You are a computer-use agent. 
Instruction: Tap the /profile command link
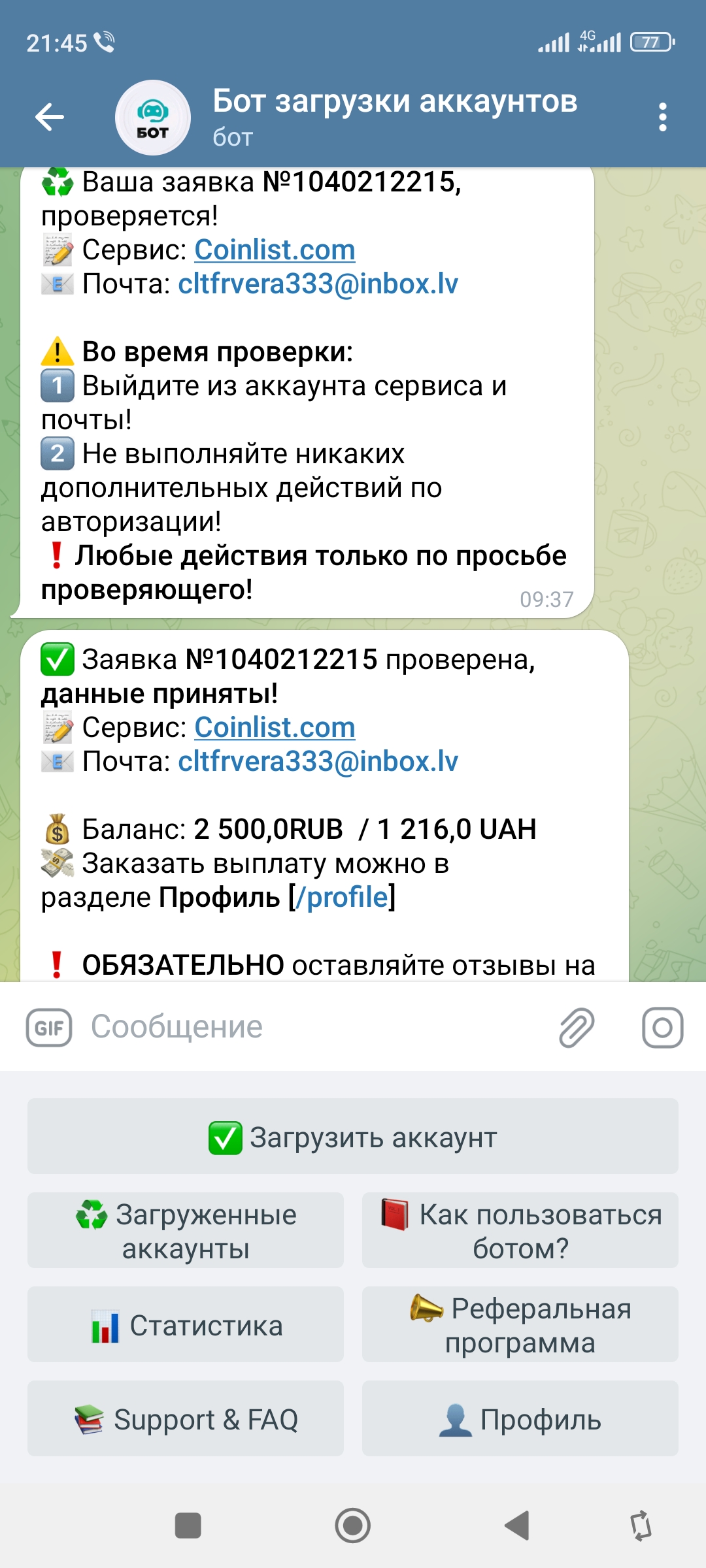(342, 897)
